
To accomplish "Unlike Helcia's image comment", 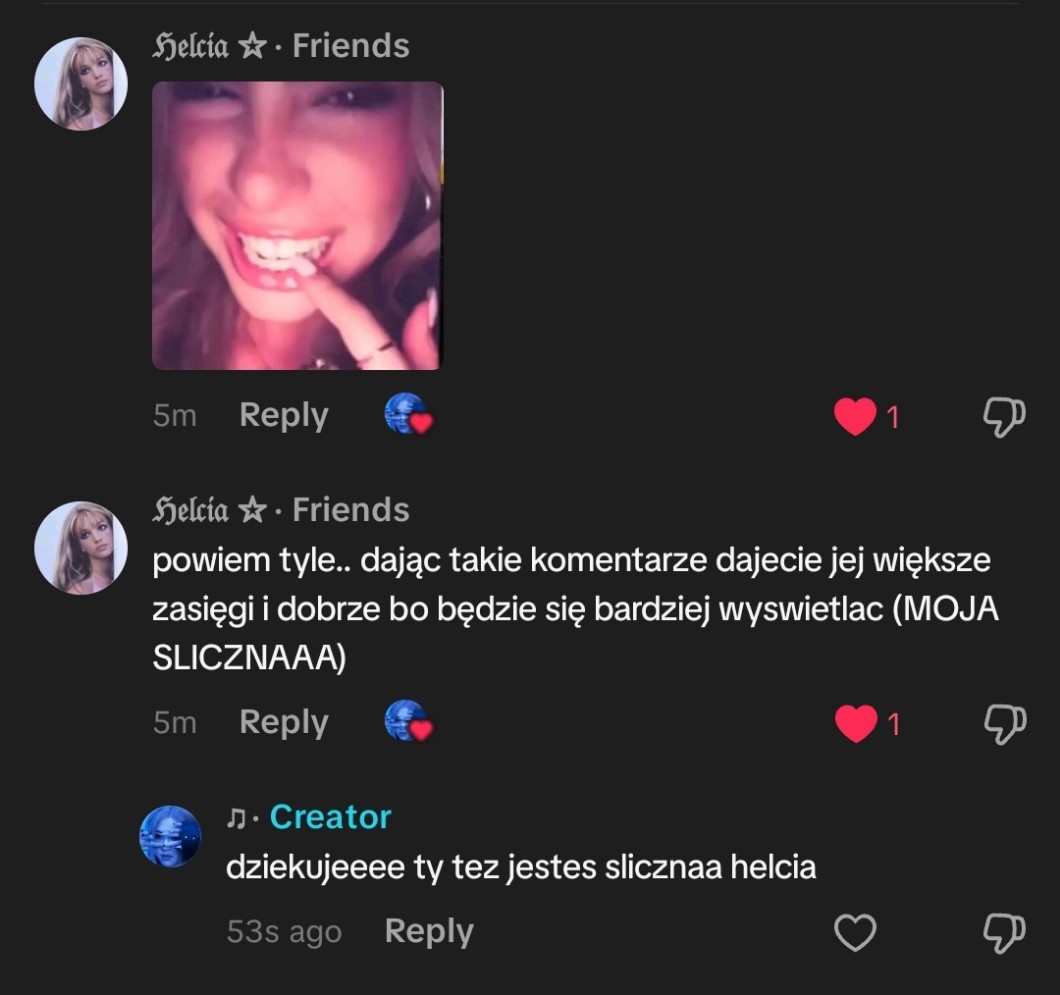I will point(855,417).
